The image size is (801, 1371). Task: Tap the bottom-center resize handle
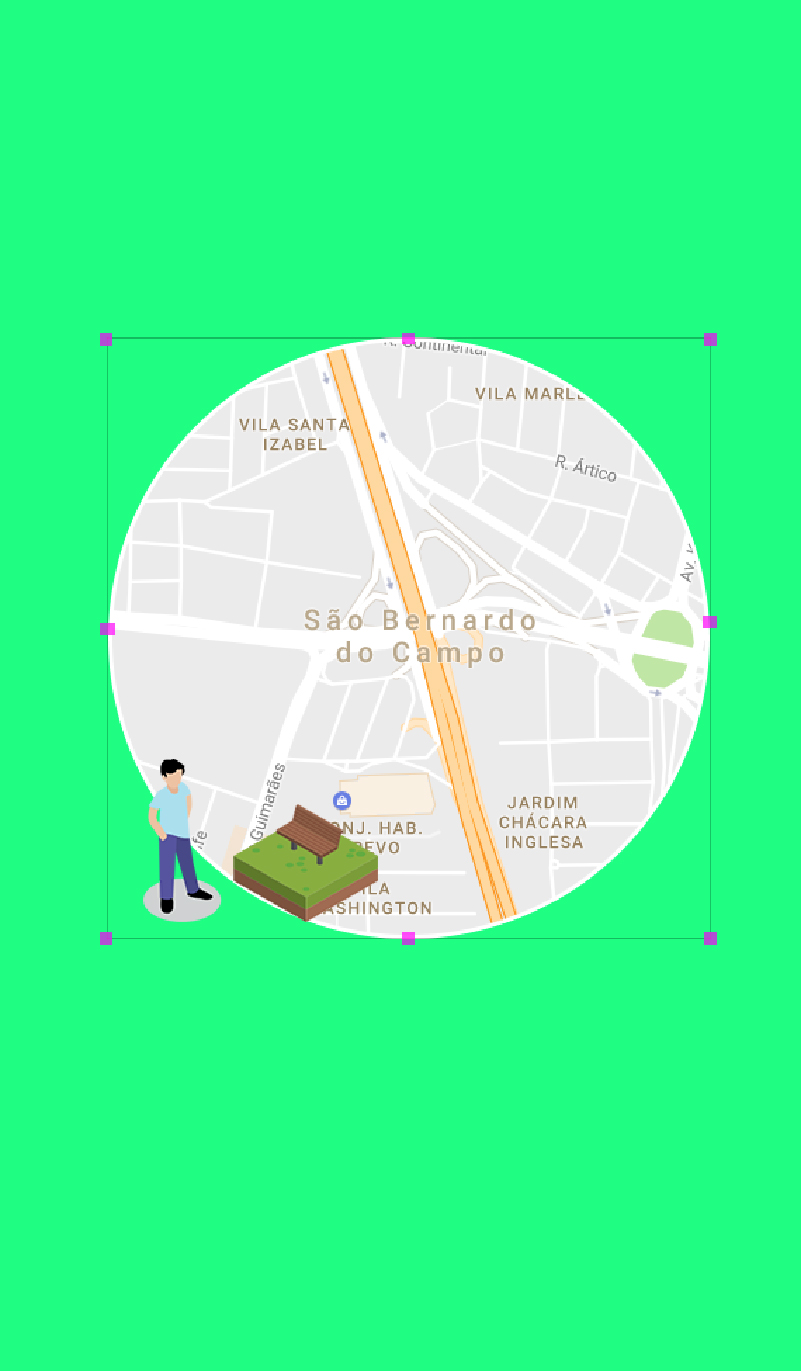[x=408, y=938]
